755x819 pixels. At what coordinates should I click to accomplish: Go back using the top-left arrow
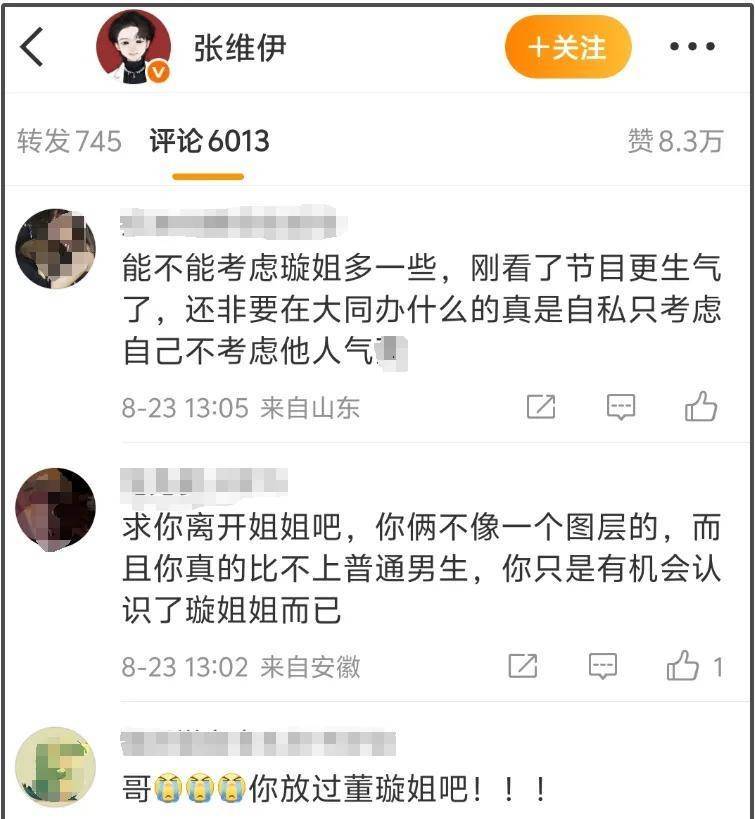[32, 47]
